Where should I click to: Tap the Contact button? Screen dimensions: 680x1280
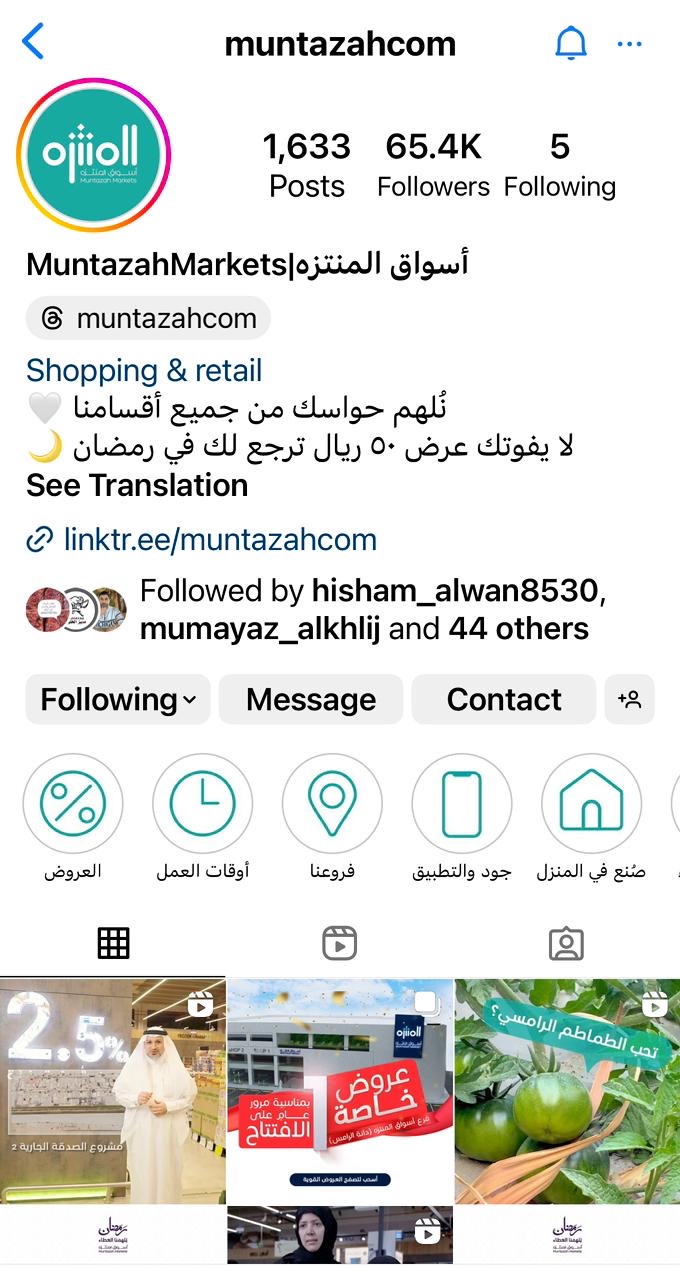click(x=504, y=699)
